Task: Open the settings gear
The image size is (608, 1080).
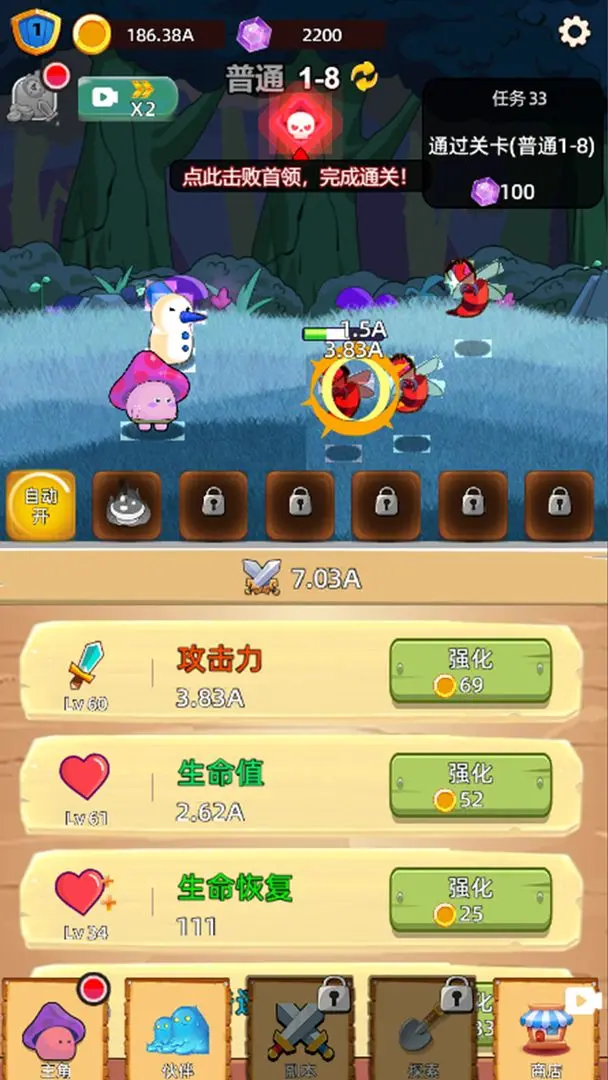Action: tap(573, 32)
